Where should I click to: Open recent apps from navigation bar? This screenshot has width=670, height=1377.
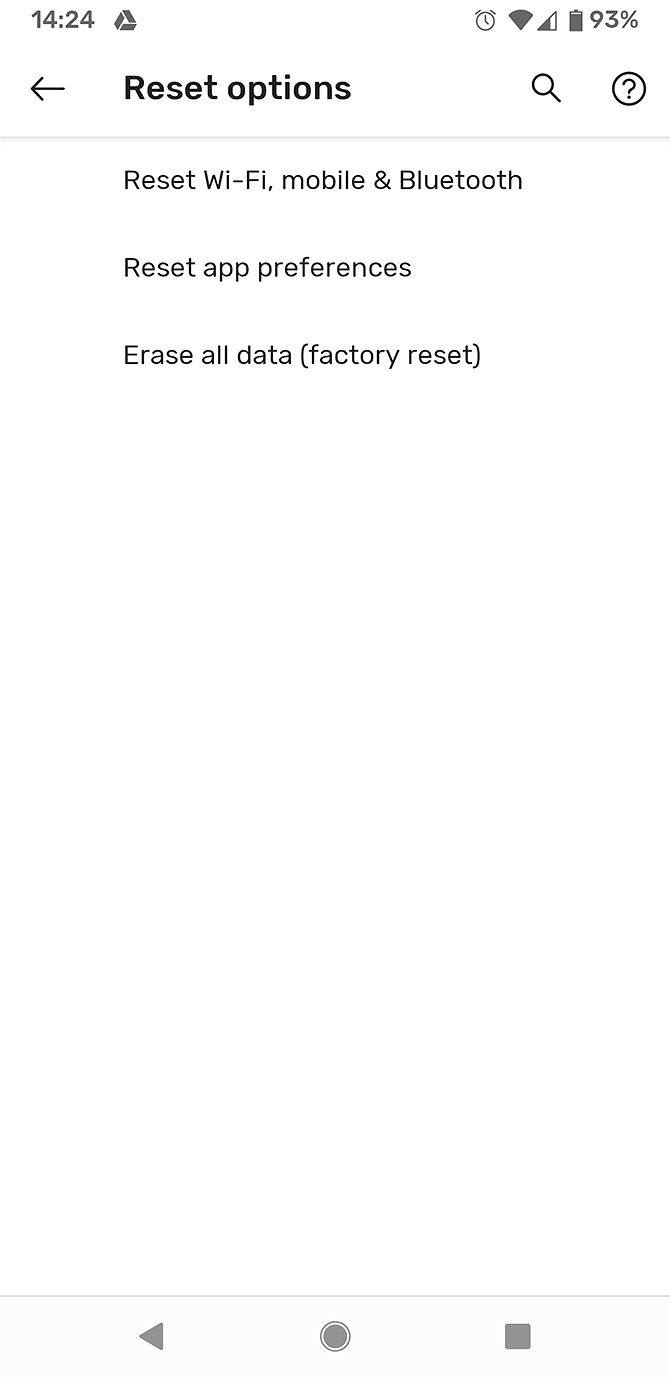pos(517,1336)
